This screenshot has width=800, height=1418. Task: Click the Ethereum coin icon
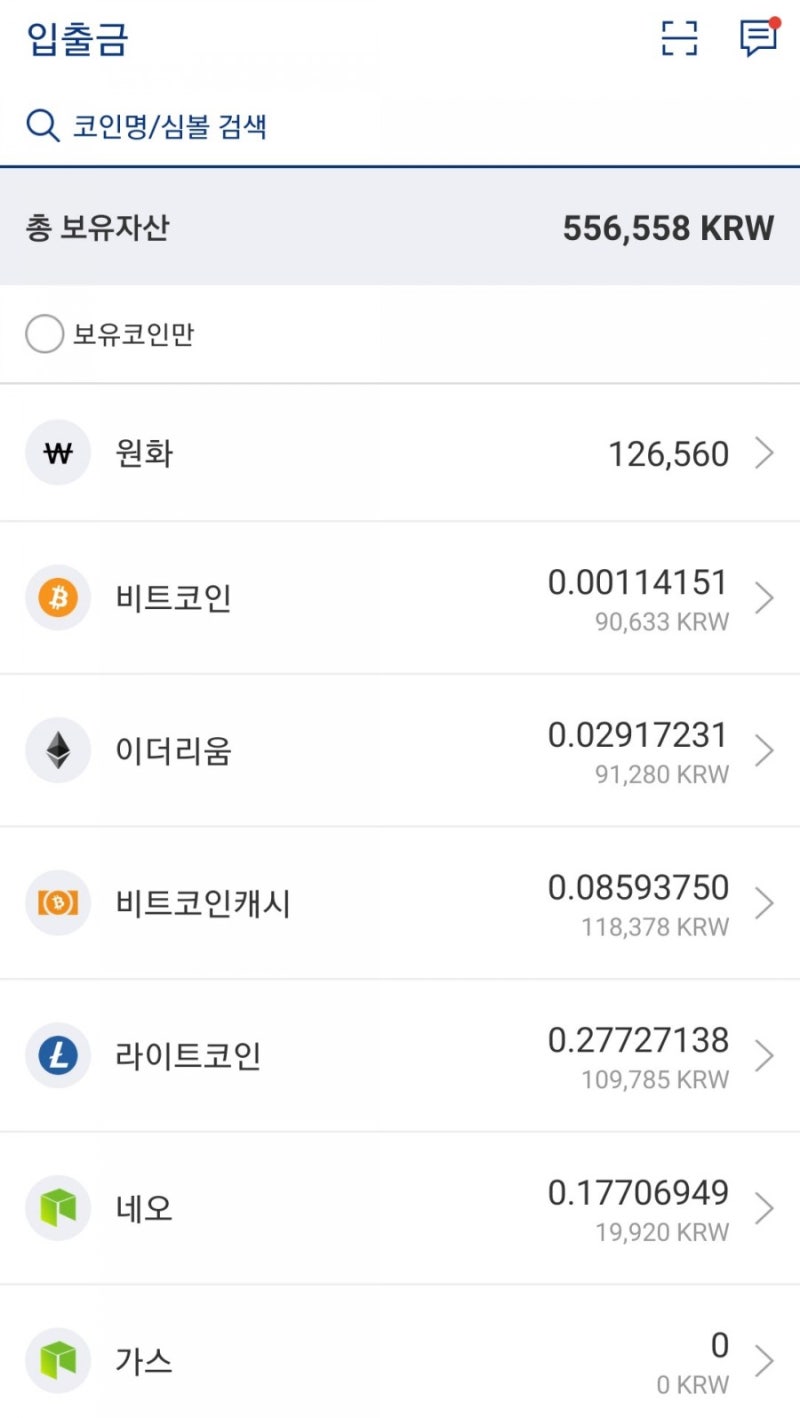pyautogui.click(x=58, y=750)
